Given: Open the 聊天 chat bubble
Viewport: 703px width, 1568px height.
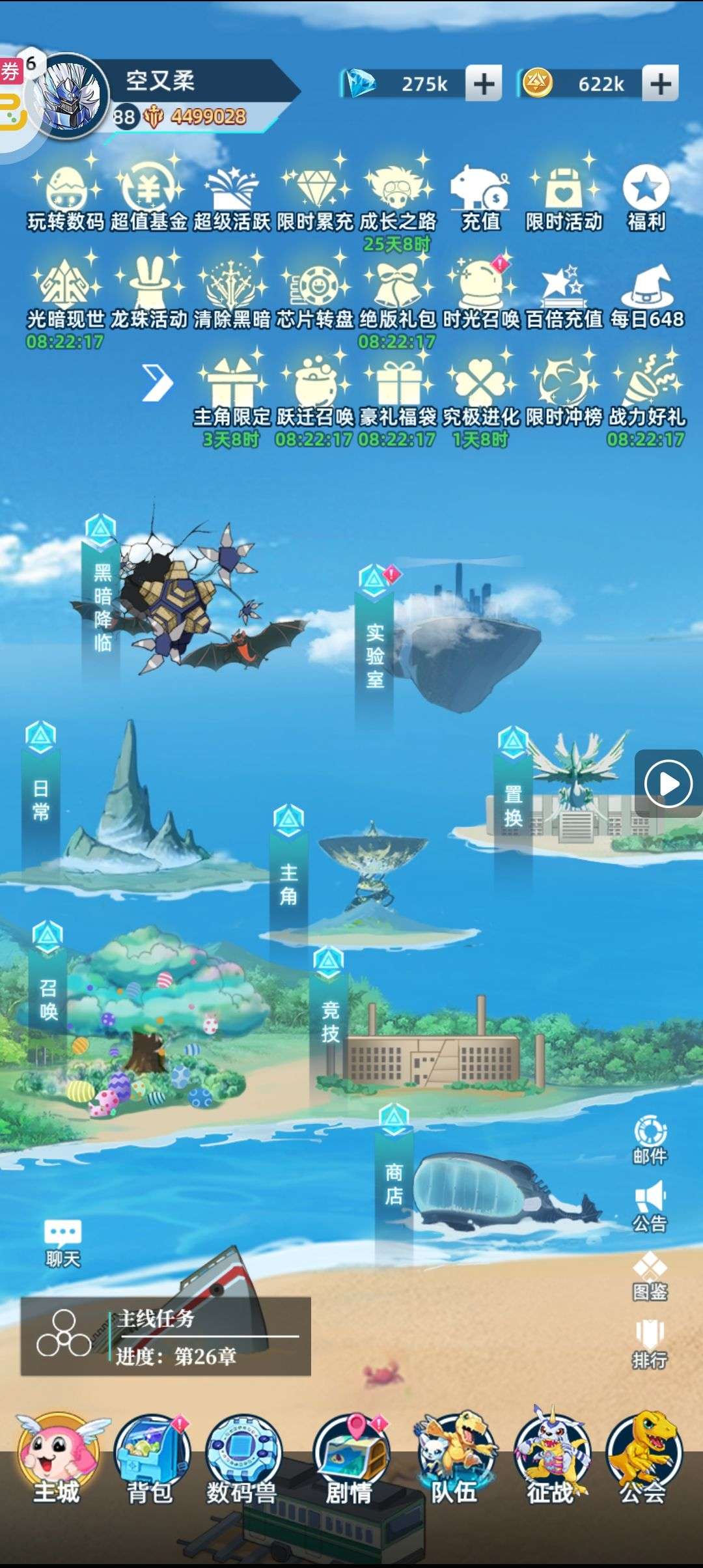Looking at the screenshot, I should pos(62,1242).
